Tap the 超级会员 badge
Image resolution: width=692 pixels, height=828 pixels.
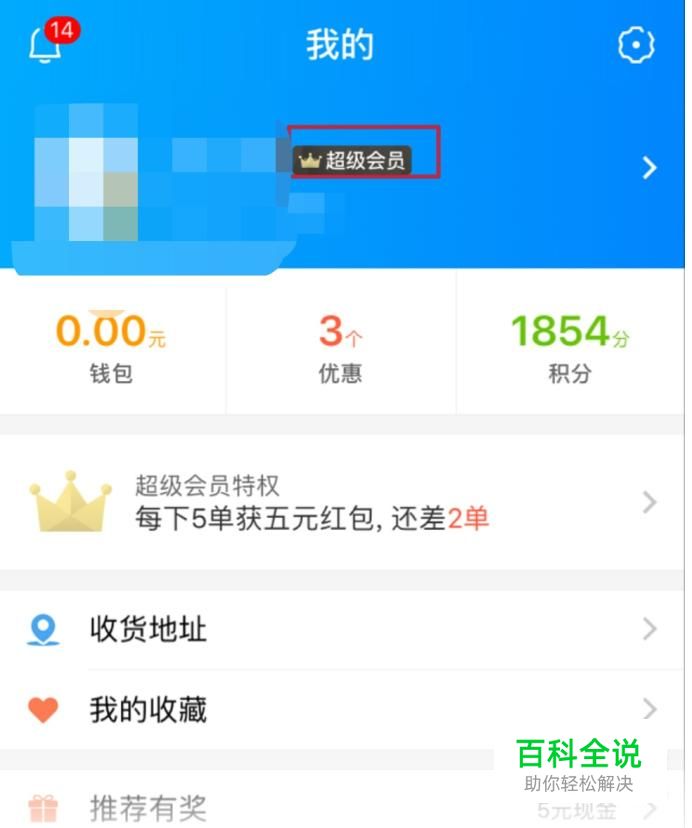353,160
